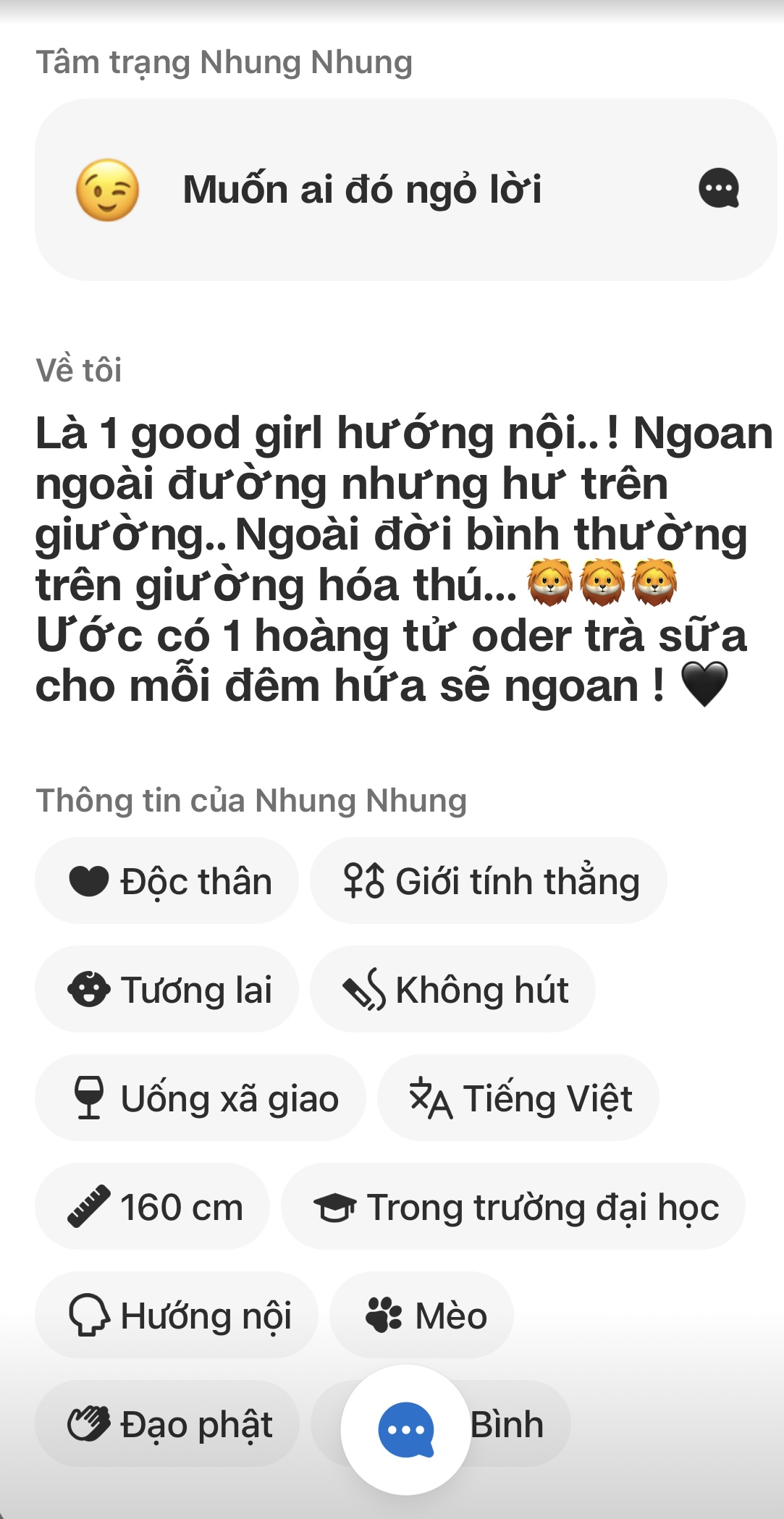Viewport: 784px width, 1519px height.
Task: Reply to the mood "Muốn ai đó ngỏ lời"
Action: point(718,189)
